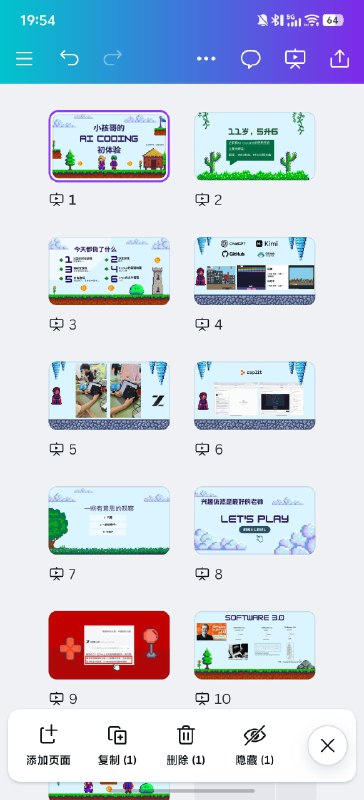Select the red slide 9
Image resolution: width=364 pixels, height=800 pixels.
pyautogui.click(x=109, y=645)
